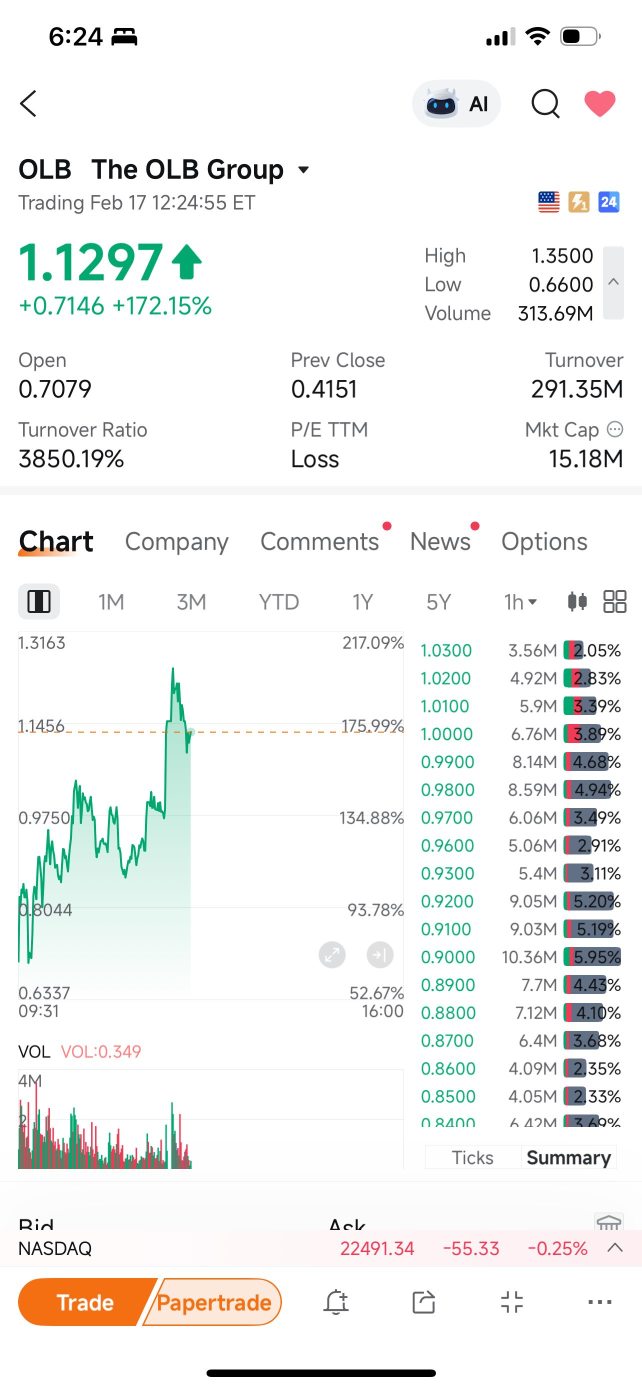Switch to the Options tab
This screenshot has height=1389, width=642.
[544, 541]
